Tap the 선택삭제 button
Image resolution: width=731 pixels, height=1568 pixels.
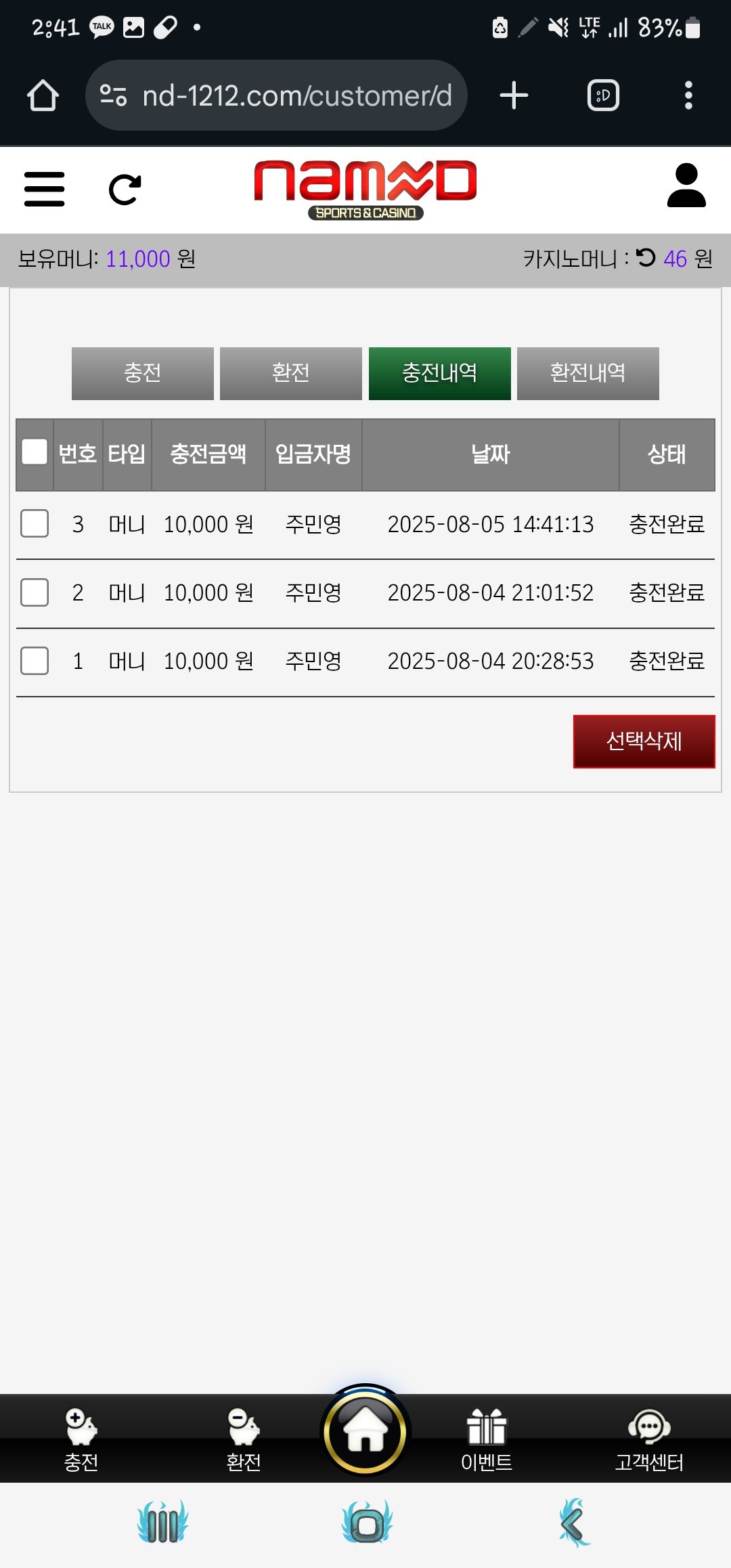tap(644, 741)
